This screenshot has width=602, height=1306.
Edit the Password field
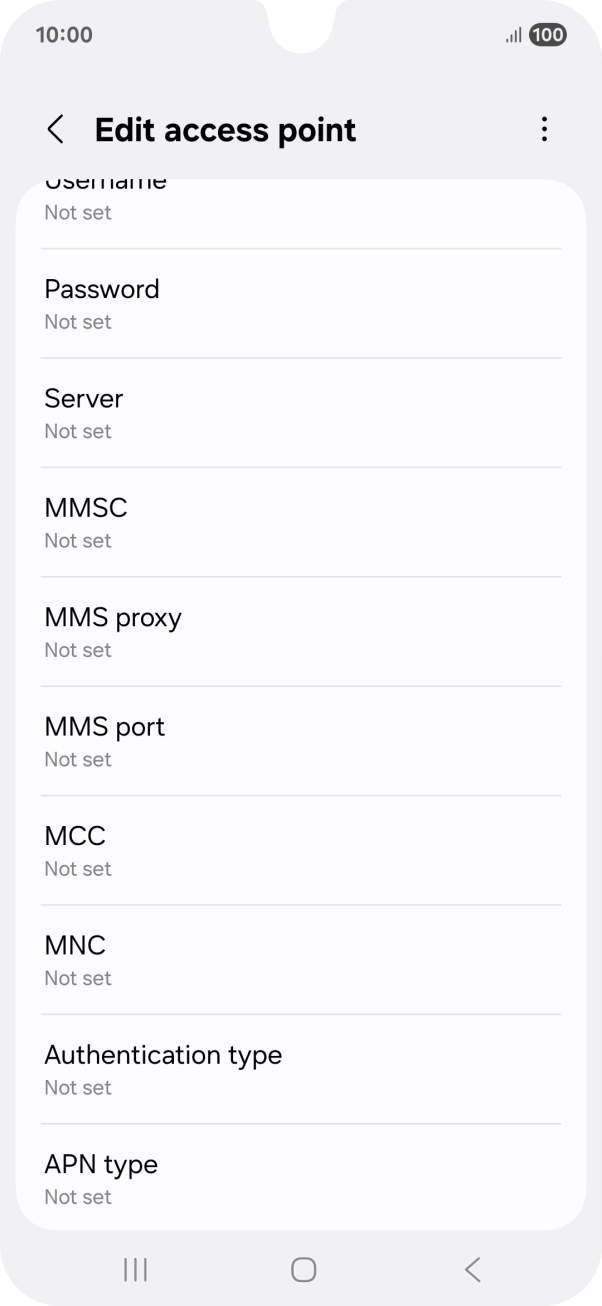[300, 304]
